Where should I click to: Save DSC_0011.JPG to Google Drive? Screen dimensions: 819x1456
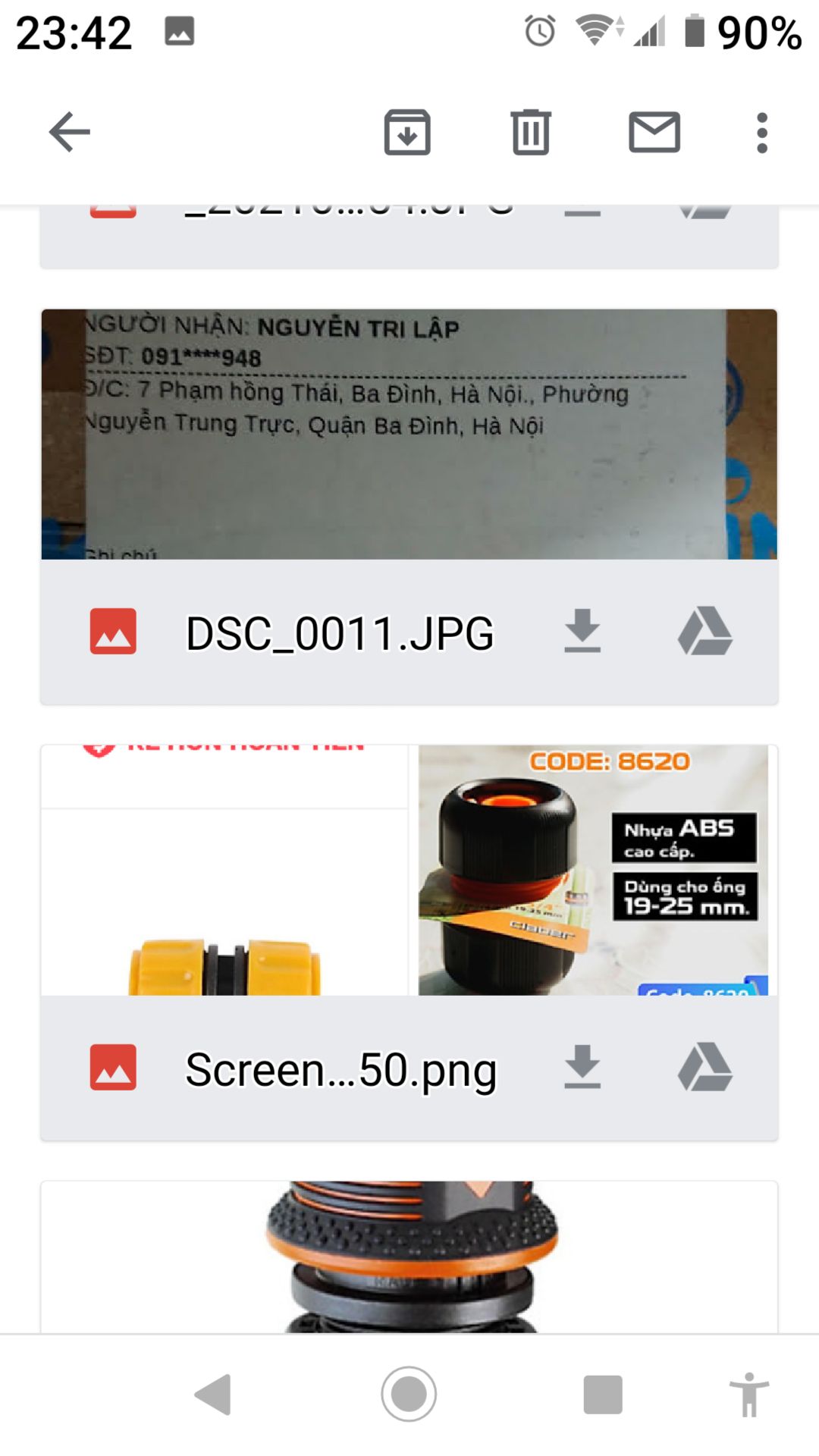pos(705,631)
